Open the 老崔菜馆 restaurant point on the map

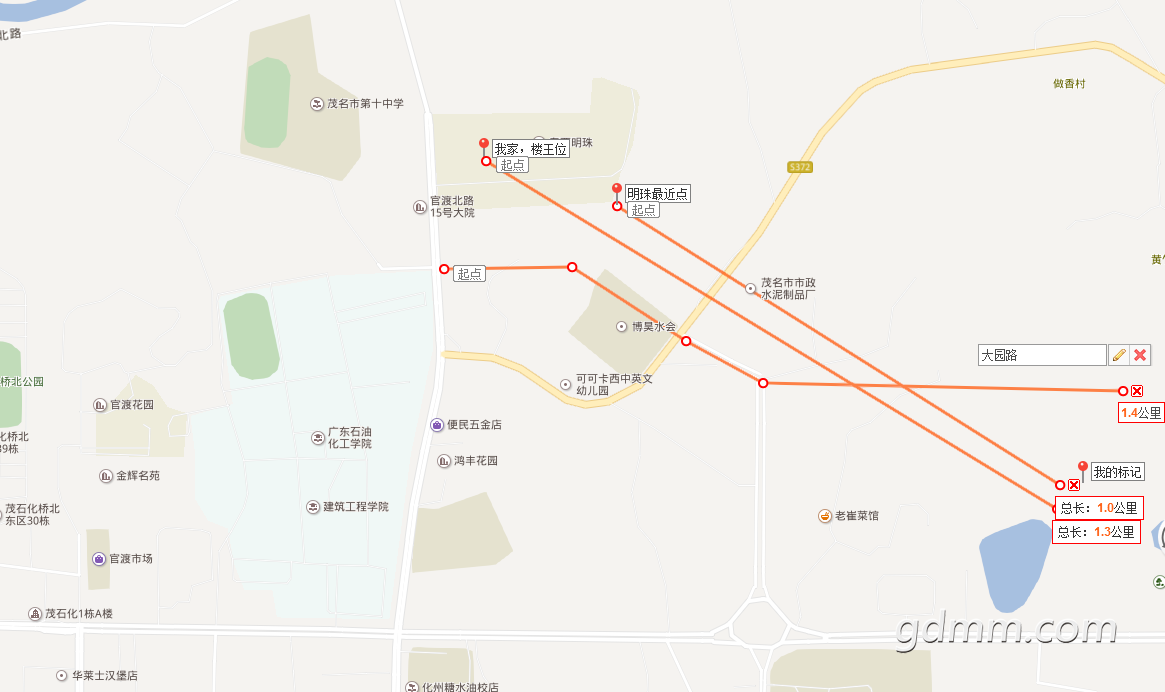pos(825,516)
